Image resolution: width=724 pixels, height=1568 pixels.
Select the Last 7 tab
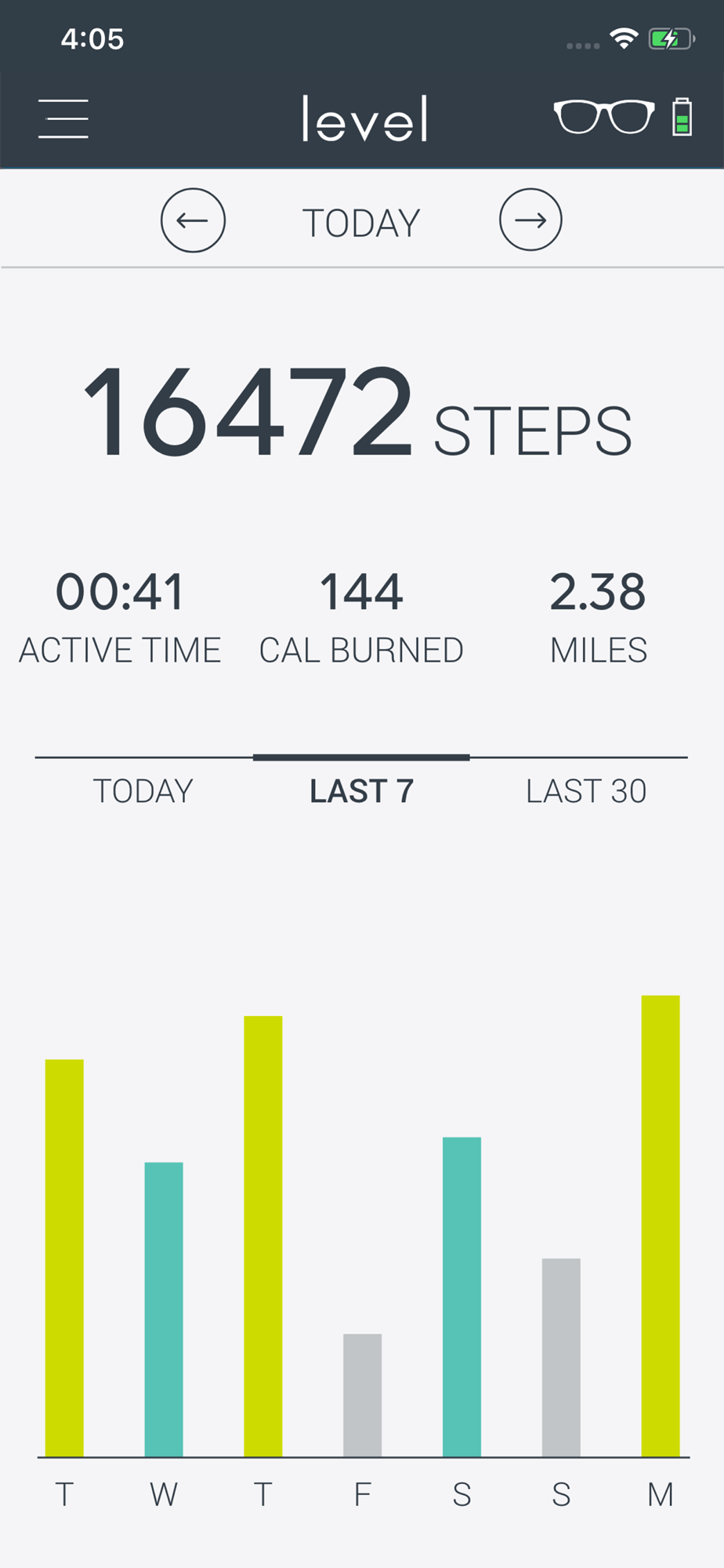[361, 791]
